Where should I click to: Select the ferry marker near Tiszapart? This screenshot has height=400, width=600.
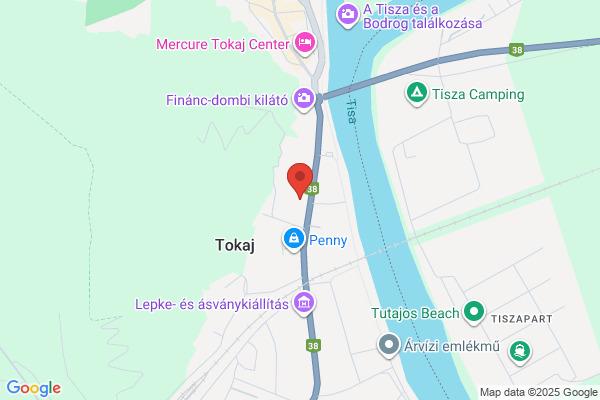tap(520, 352)
